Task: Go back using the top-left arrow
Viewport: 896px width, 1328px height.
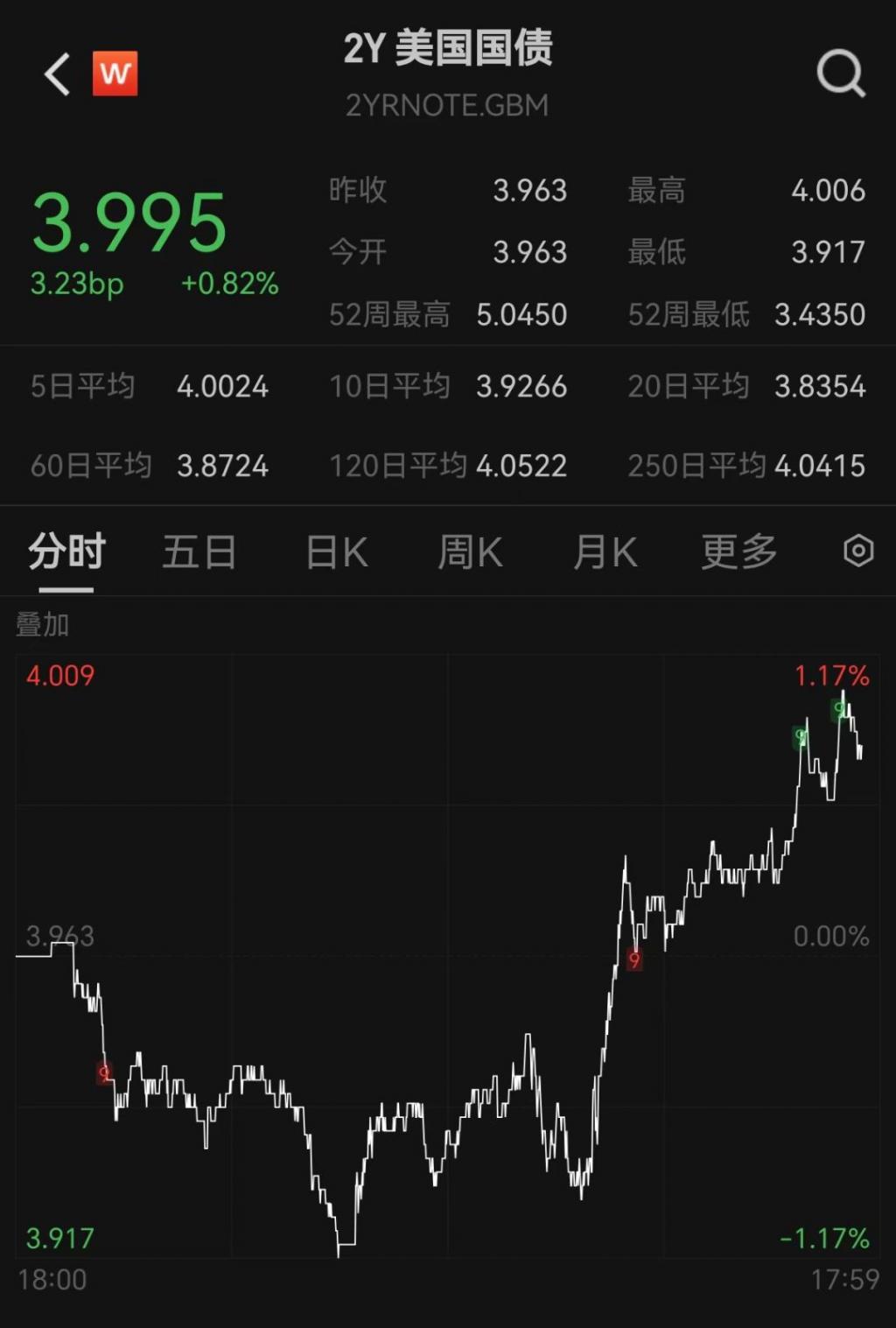Action: point(58,74)
